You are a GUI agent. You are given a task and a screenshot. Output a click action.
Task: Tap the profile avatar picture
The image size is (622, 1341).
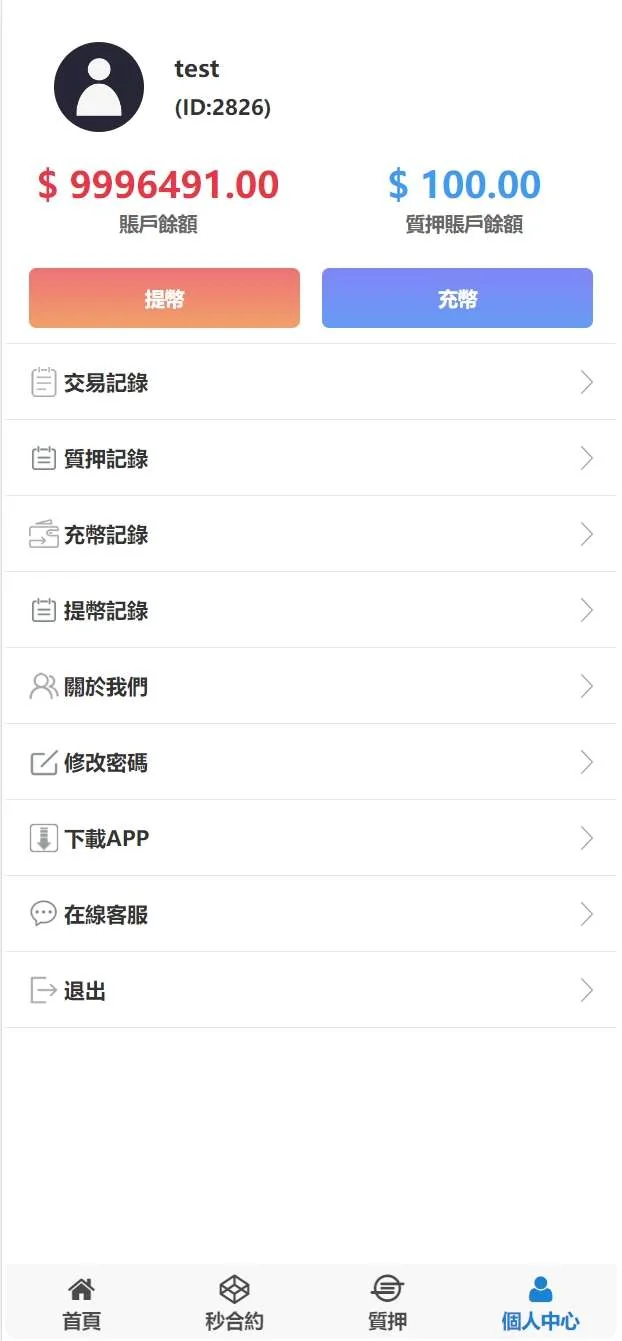[99, 87]
